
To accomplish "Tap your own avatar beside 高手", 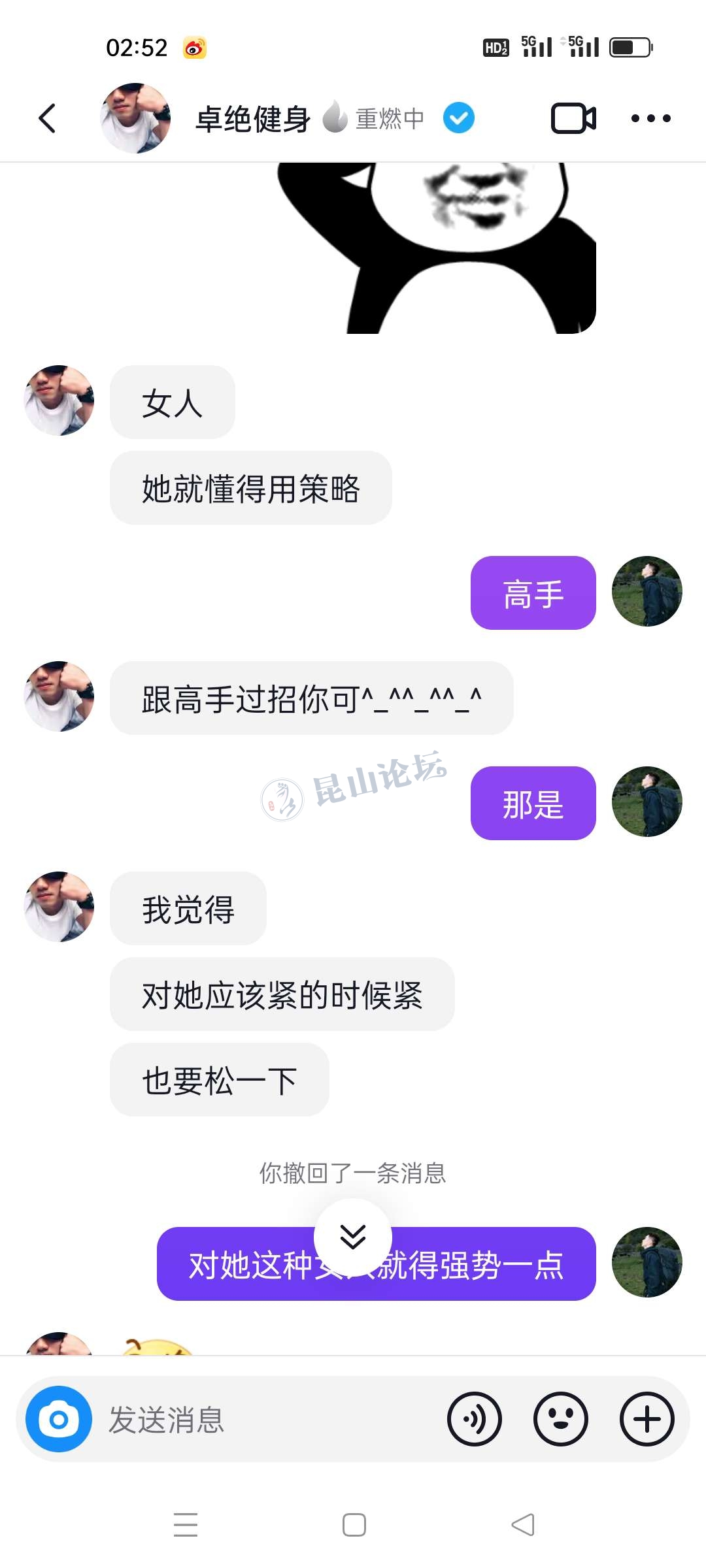I will click(x=647, y=591).
